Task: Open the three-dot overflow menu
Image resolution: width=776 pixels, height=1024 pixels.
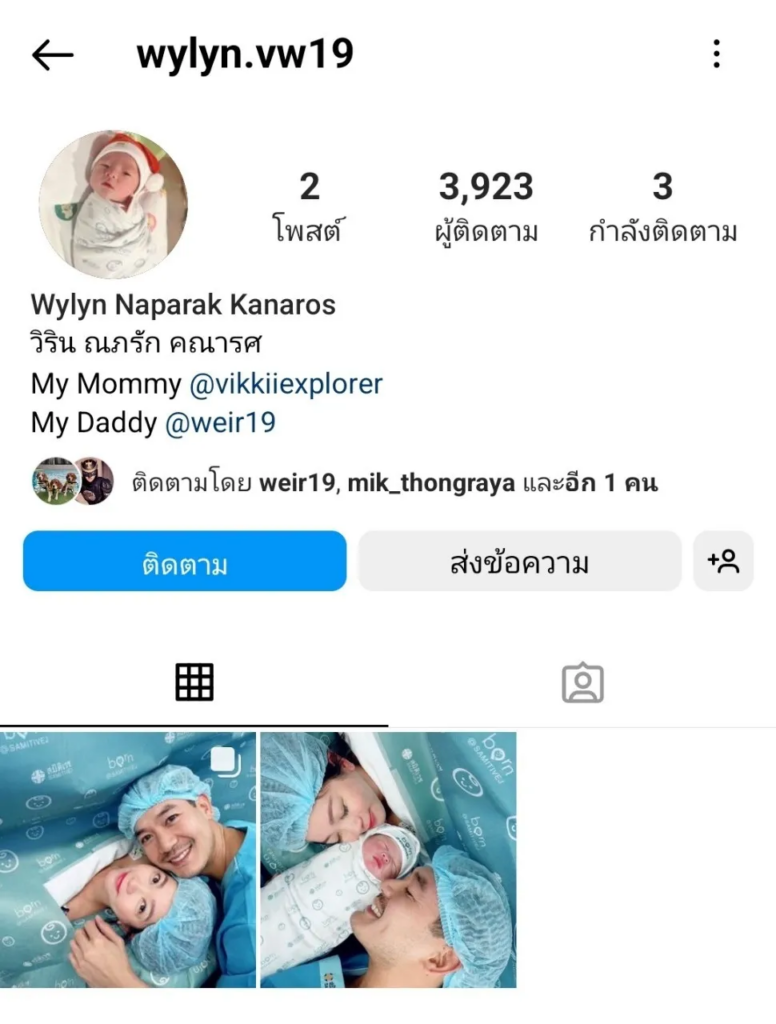Action: 716,54
